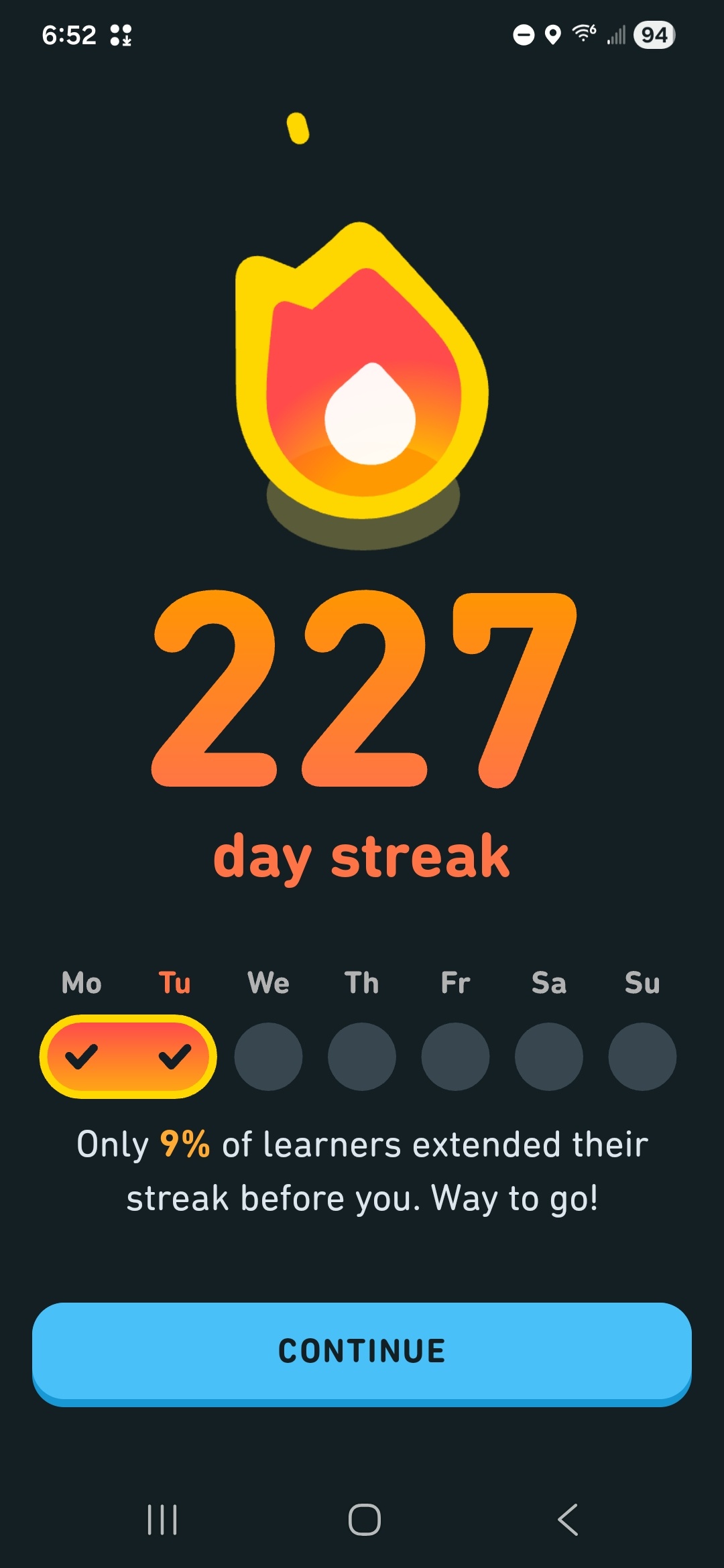Tap the CONTINUE button
The image size is (724, 1568).
(362, 1351)
